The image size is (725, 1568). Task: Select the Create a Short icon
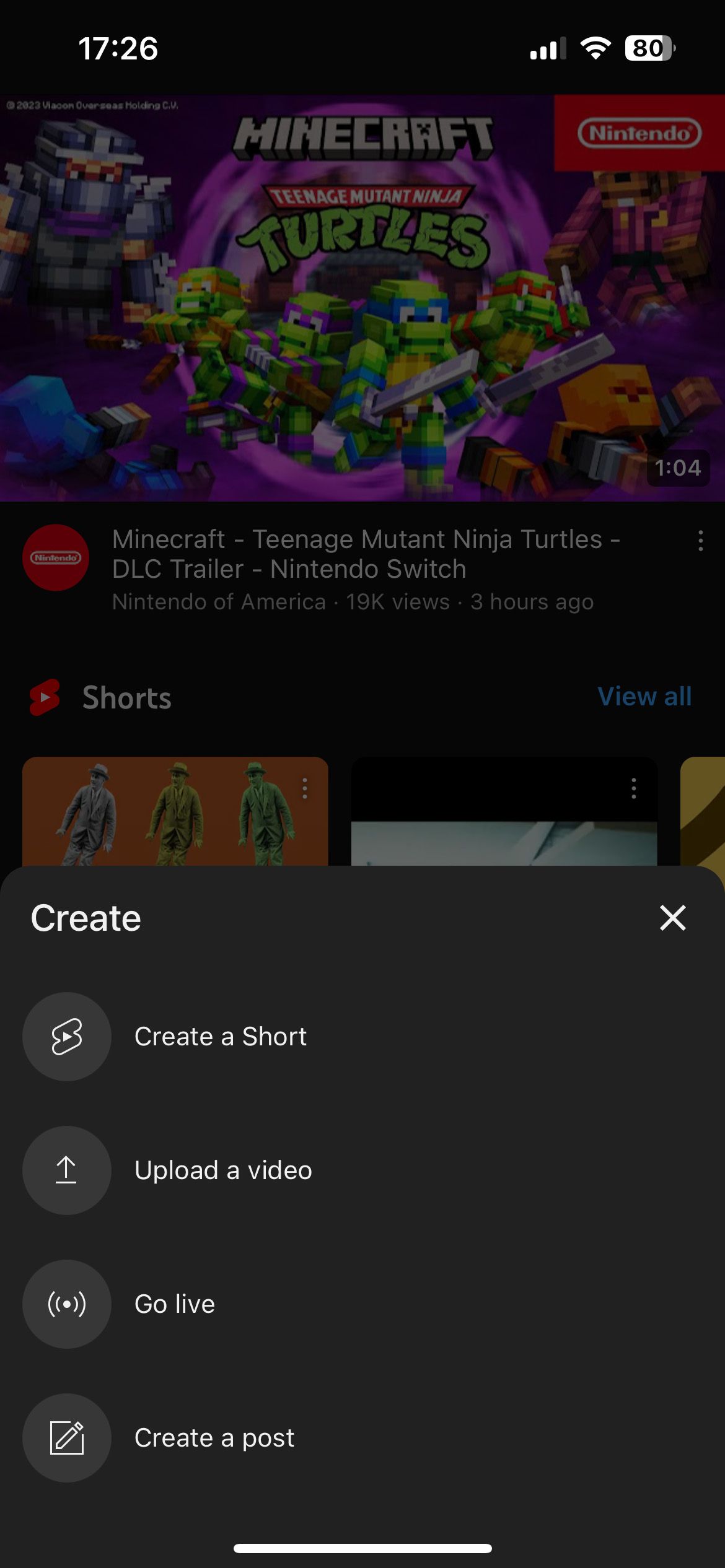coord(66,1037)
